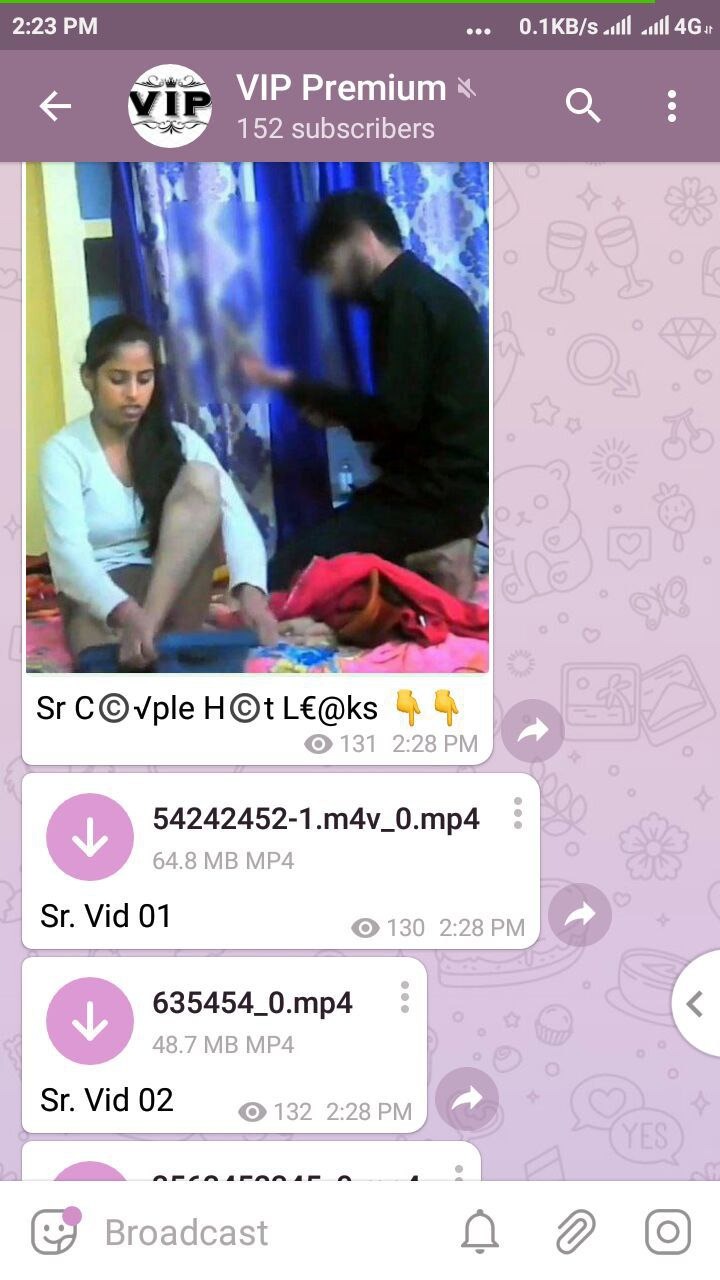Viewport: 720px width, 1280px height.
Task: Download file 54242452-1.m4v_0.mp4
Action: (90, 837)
